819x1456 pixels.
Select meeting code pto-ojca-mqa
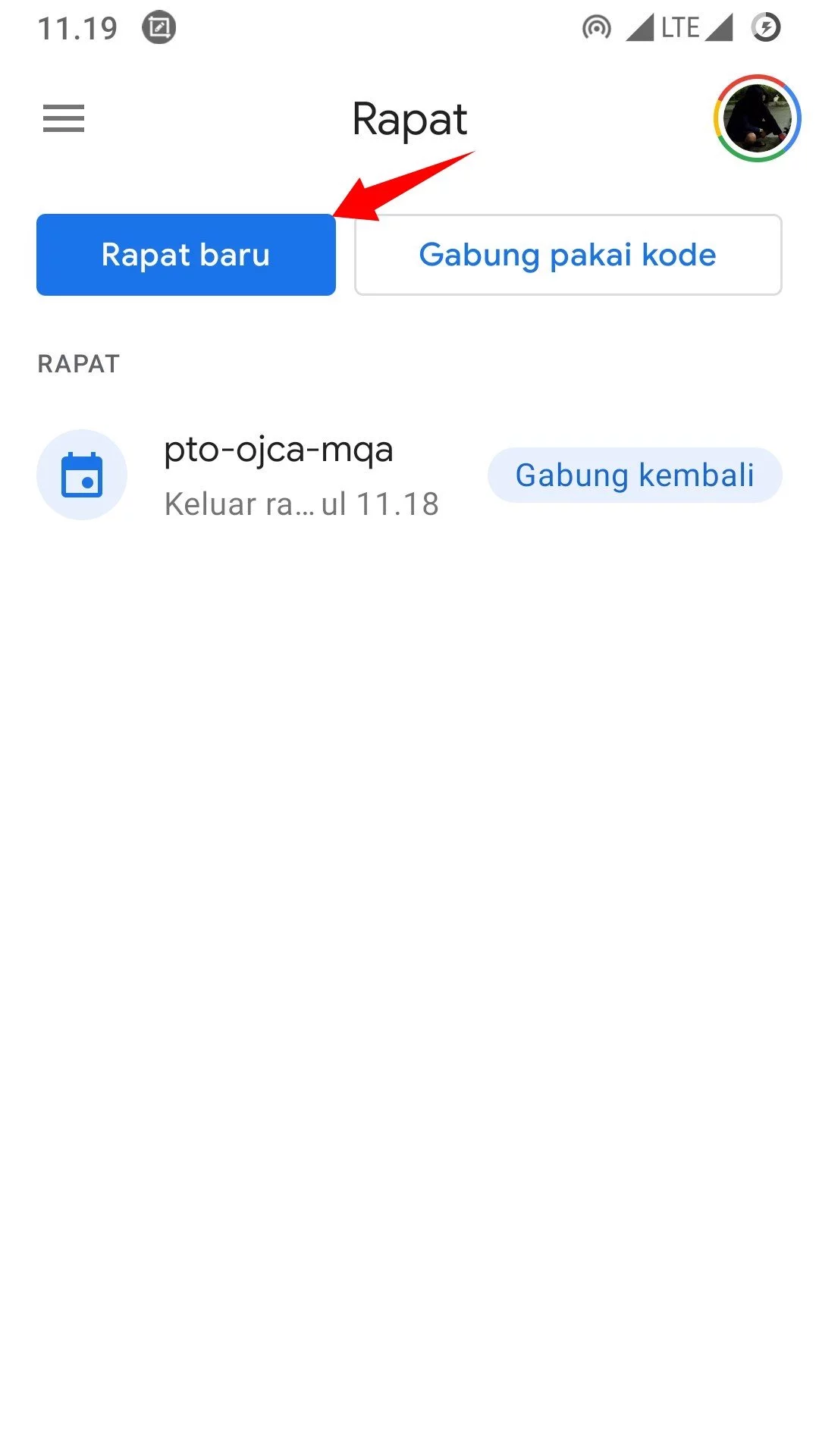[x=278, y=449]
